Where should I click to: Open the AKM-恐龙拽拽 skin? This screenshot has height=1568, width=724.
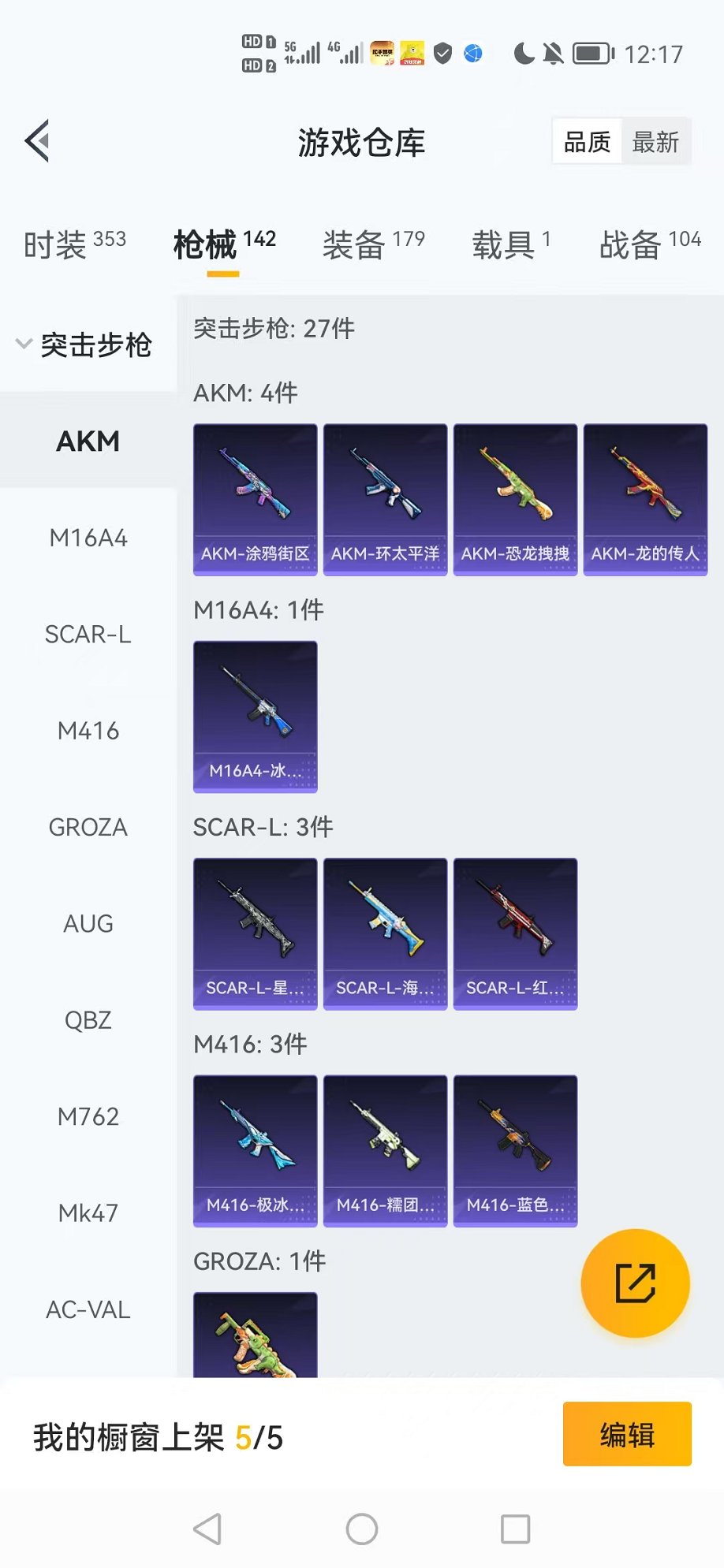coord(515,500)
